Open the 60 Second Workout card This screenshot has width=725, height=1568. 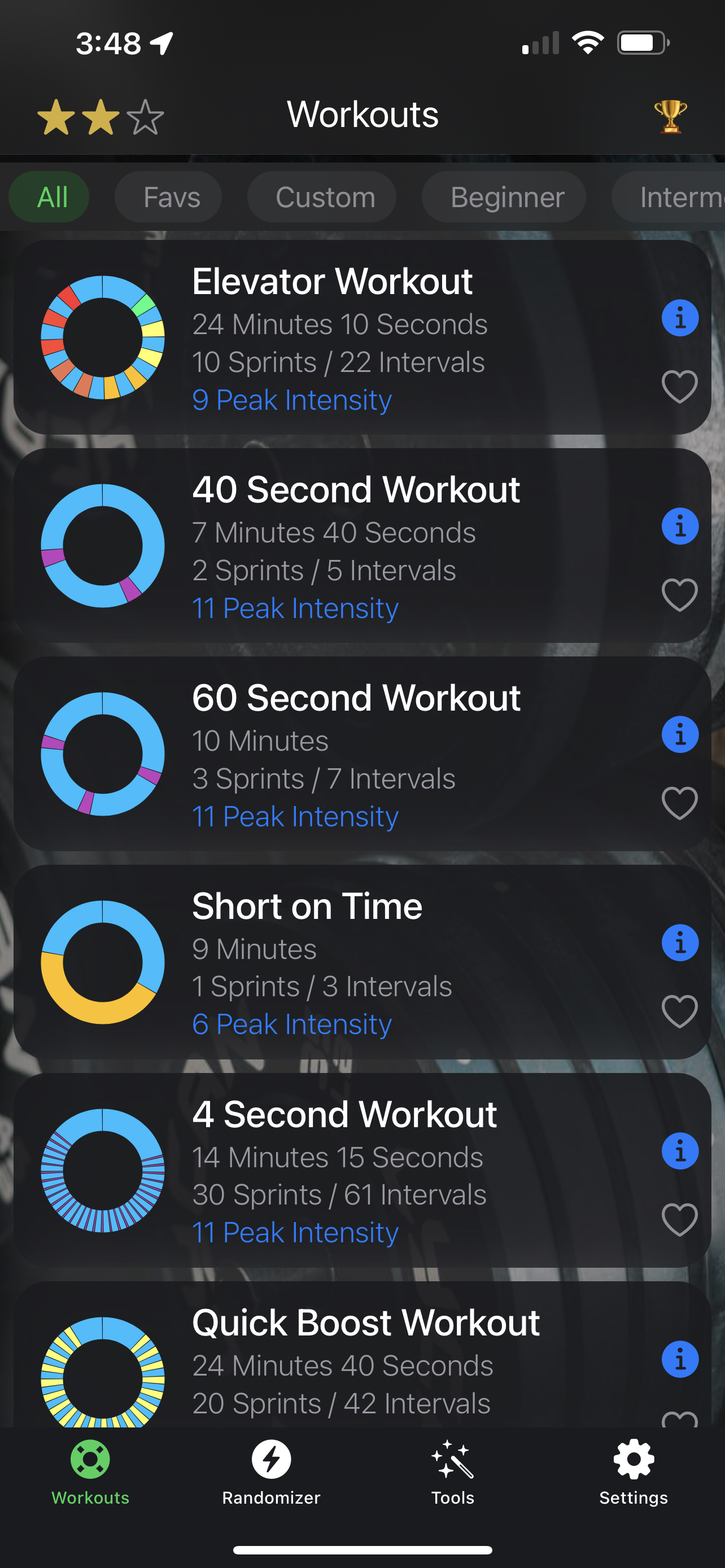362,754
